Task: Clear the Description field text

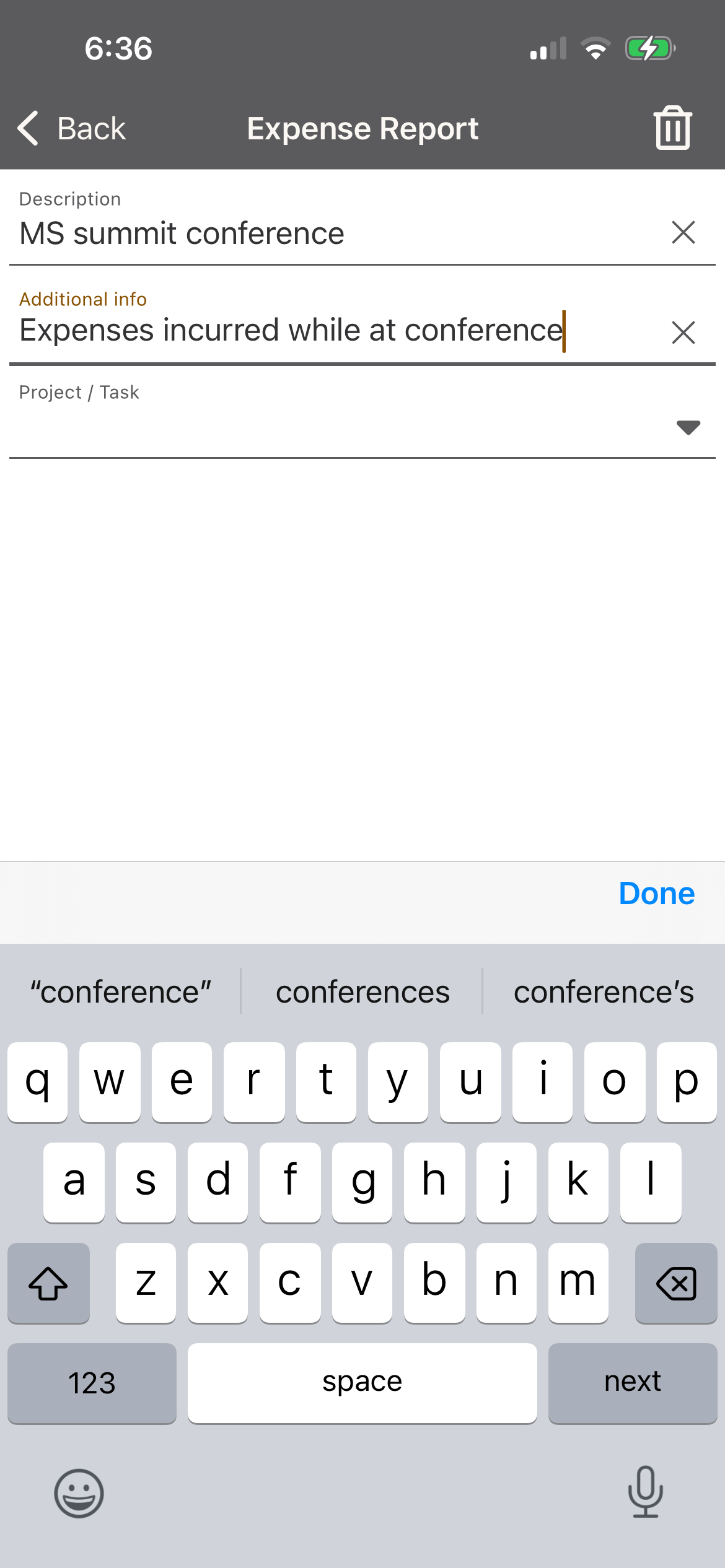Action: pos(683,233)
